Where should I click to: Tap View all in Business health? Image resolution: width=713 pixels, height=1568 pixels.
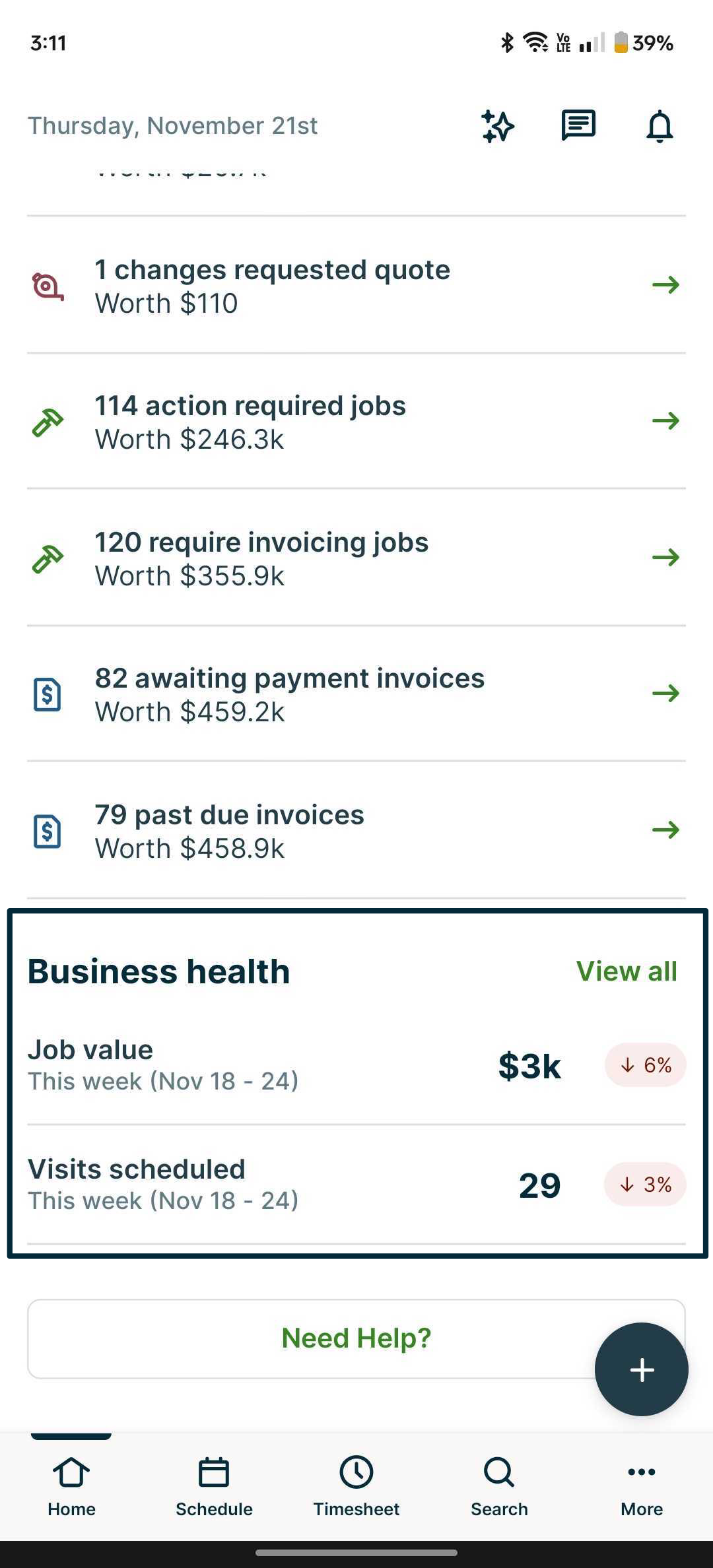[x=627, y=970]
